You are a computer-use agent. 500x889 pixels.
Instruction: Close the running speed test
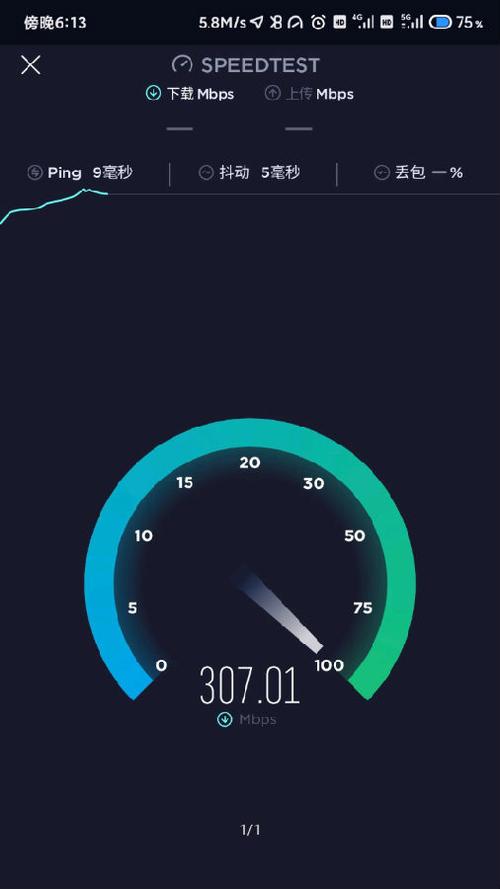31,65
